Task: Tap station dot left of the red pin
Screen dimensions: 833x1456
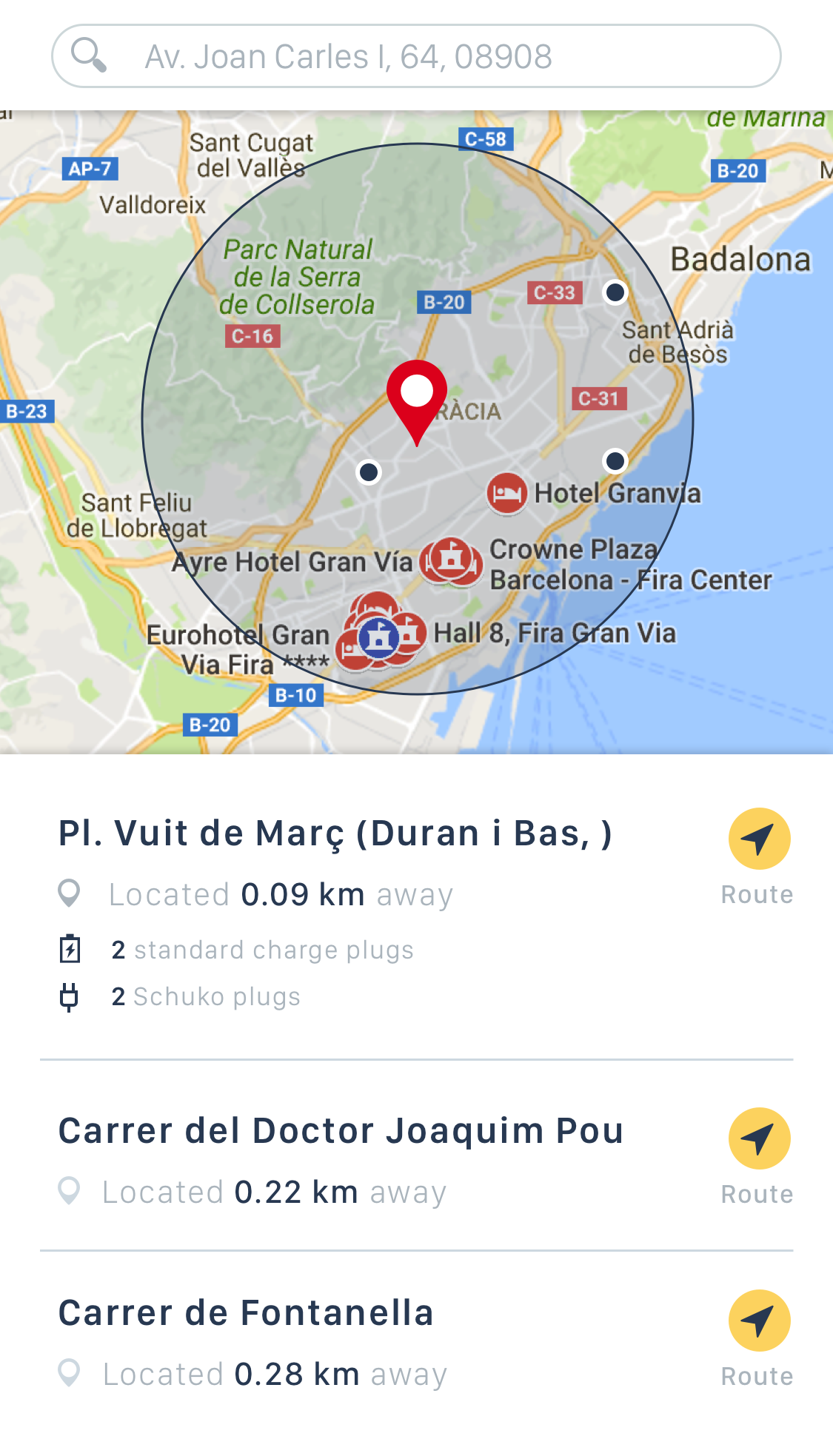Action: [369, 472]
